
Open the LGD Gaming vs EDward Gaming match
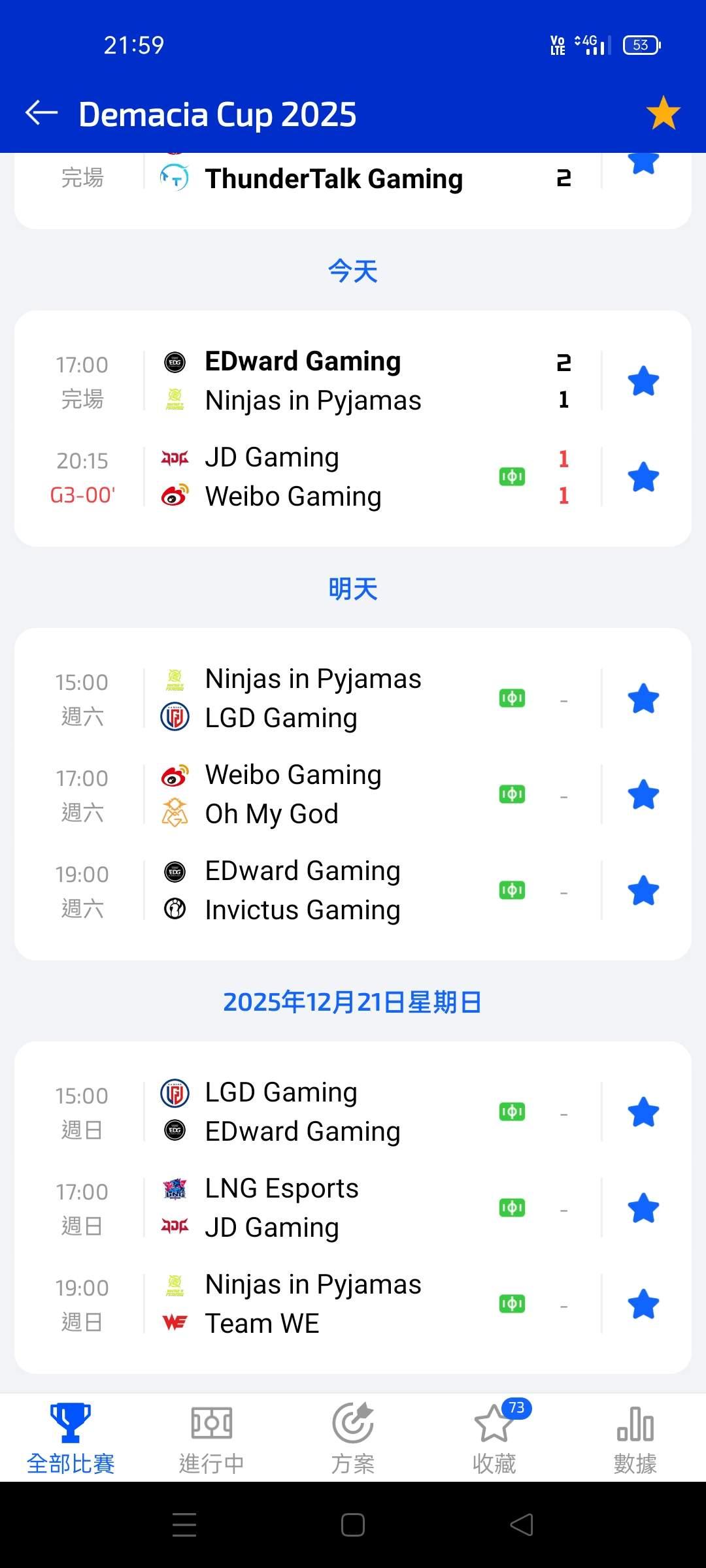pos(314,1112)
